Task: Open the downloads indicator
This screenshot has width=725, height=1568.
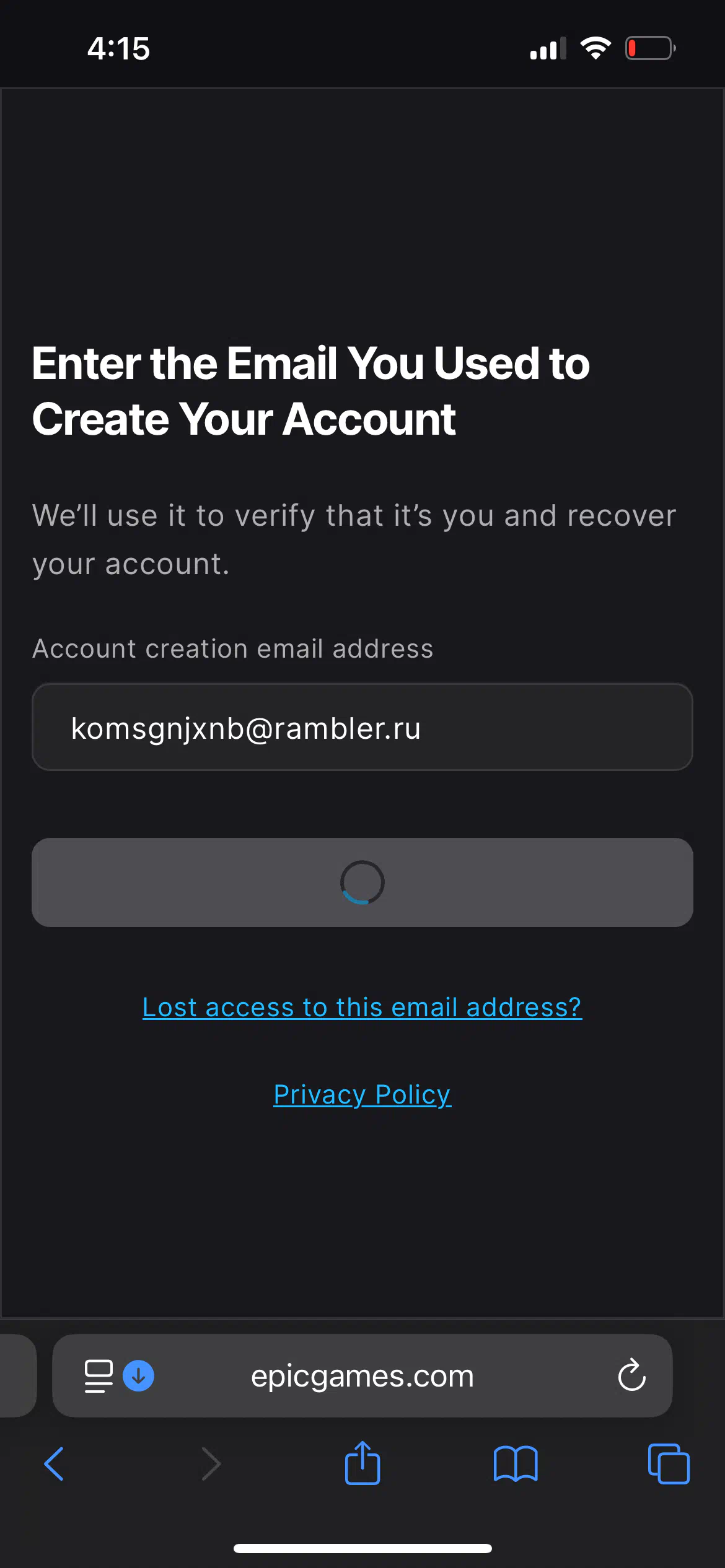Action: pos(139,1376)
